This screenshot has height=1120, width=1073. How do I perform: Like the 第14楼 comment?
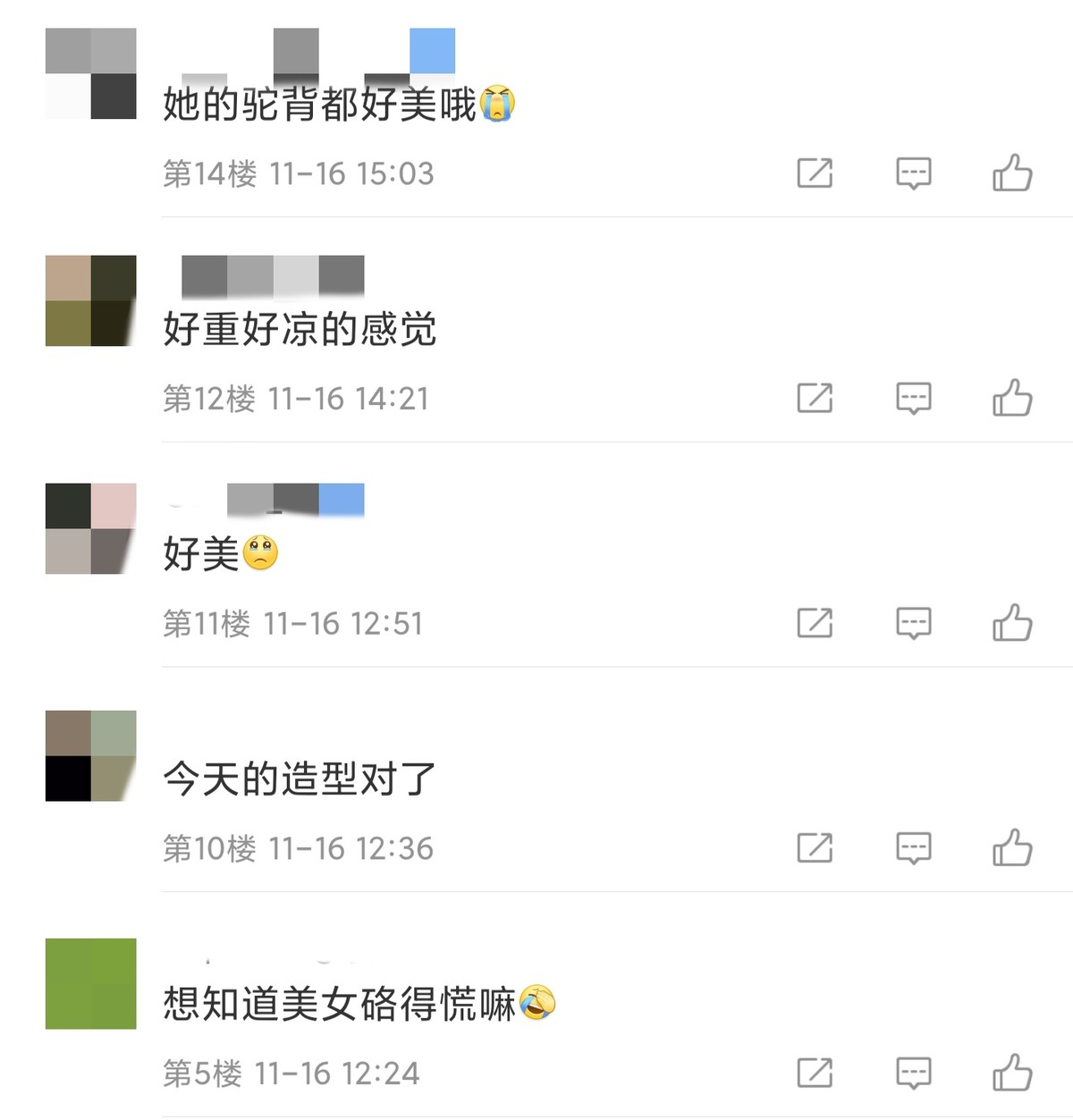[1012, 173]
